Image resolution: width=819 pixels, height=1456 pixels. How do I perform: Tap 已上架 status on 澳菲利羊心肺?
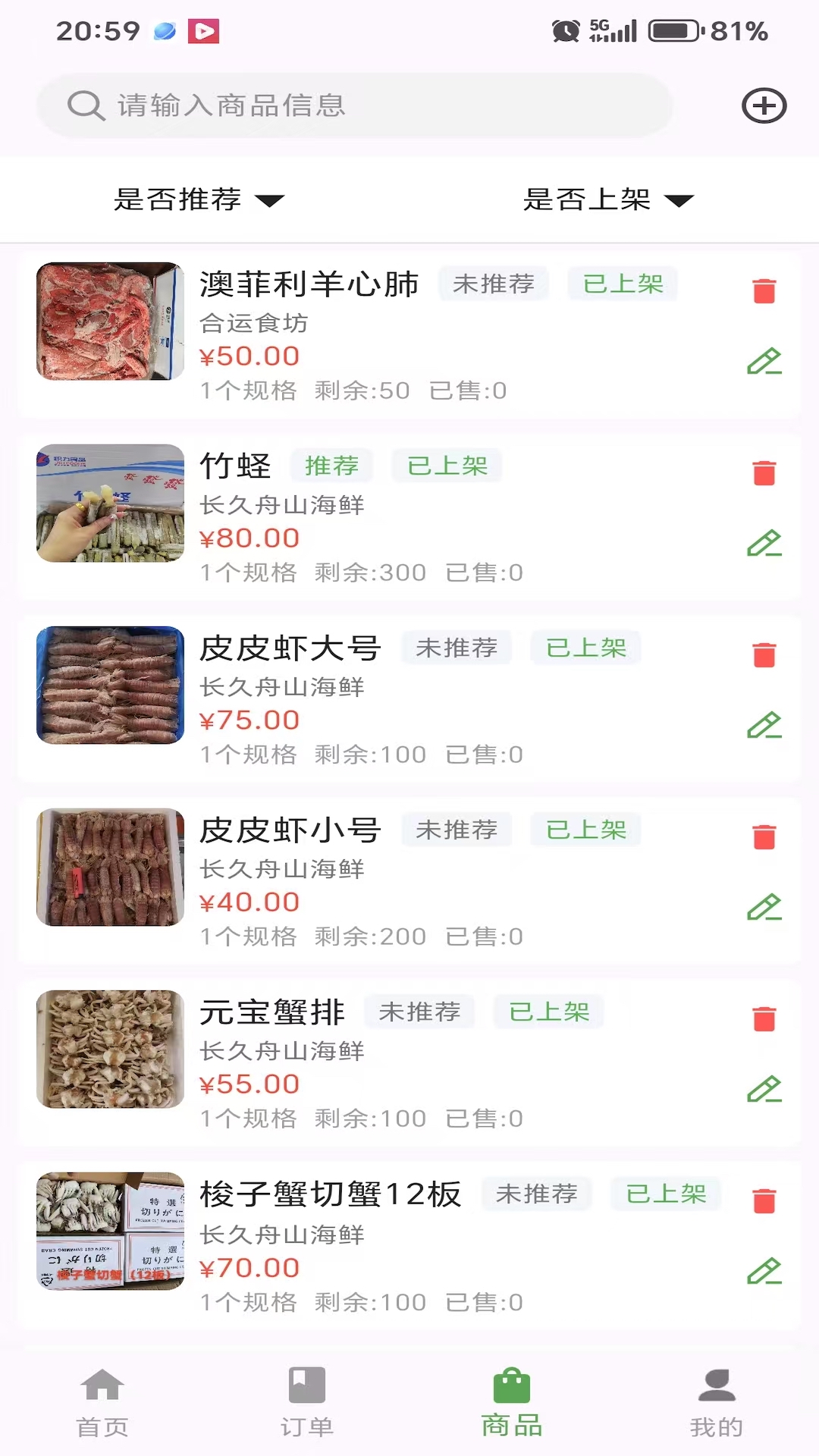(x=622, y=284)
